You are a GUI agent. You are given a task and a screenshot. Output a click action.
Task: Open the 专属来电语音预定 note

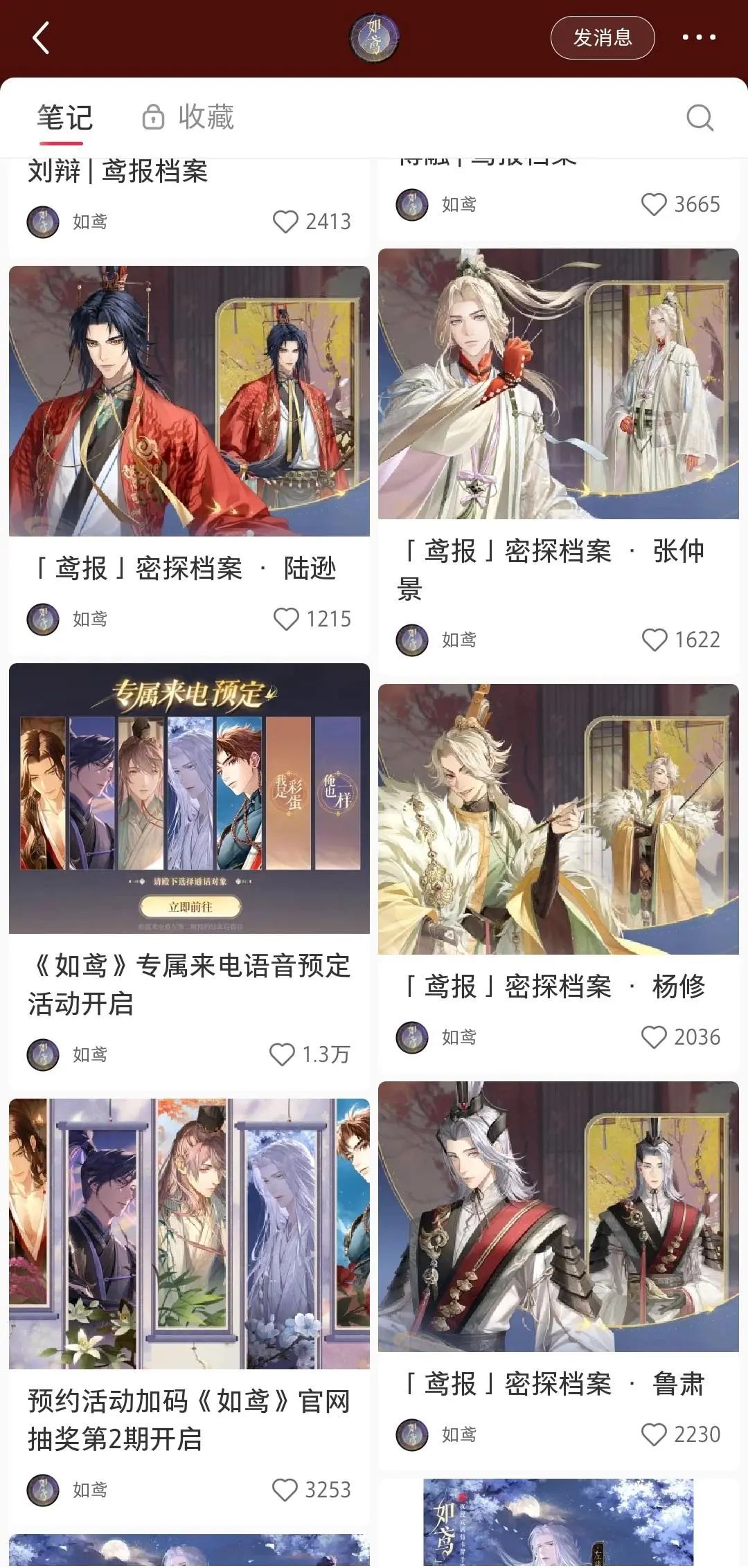coord(189,798)
